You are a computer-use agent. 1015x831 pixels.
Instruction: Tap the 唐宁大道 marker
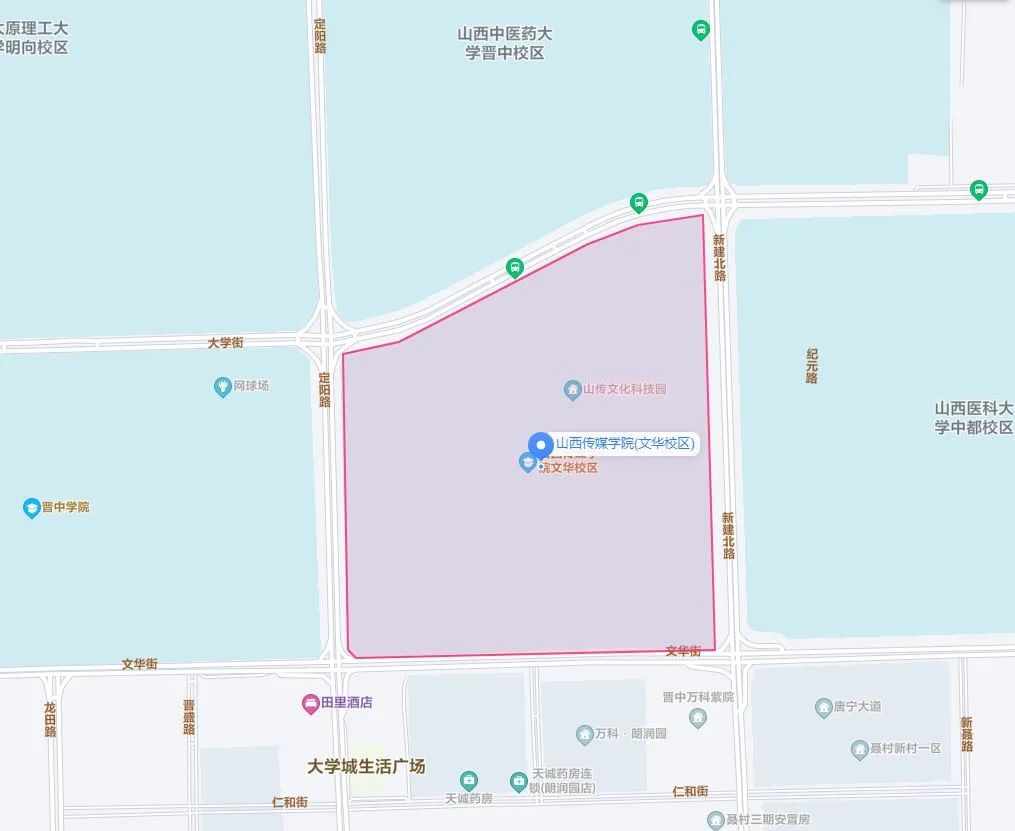pyautogui.click(x=824, y=707)
